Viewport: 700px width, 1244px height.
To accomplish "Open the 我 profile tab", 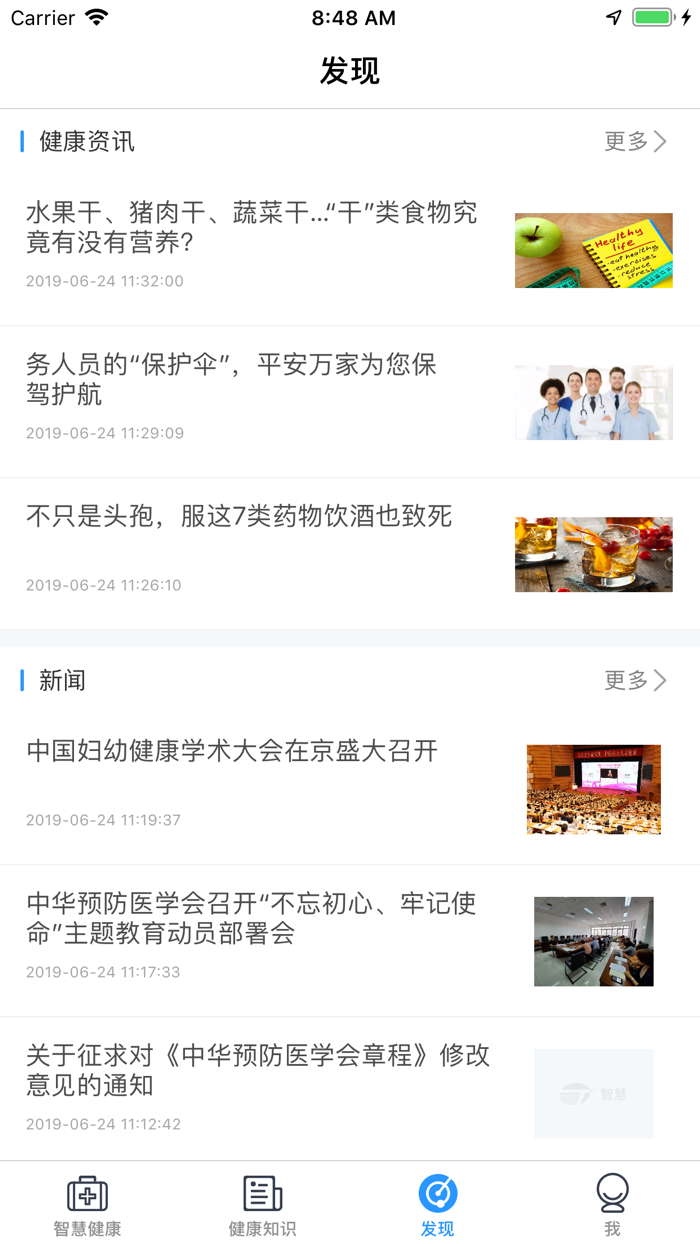I will (x=612, y=1204).
